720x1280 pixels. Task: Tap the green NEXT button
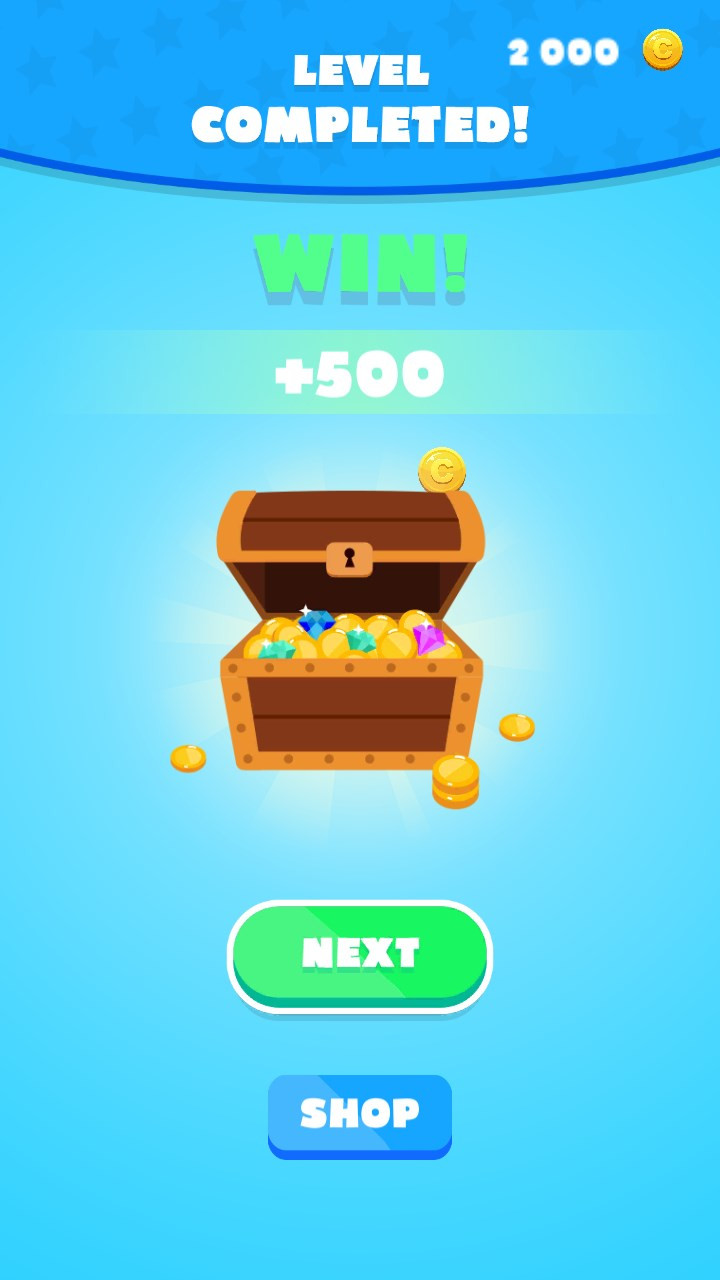[360, 955]
